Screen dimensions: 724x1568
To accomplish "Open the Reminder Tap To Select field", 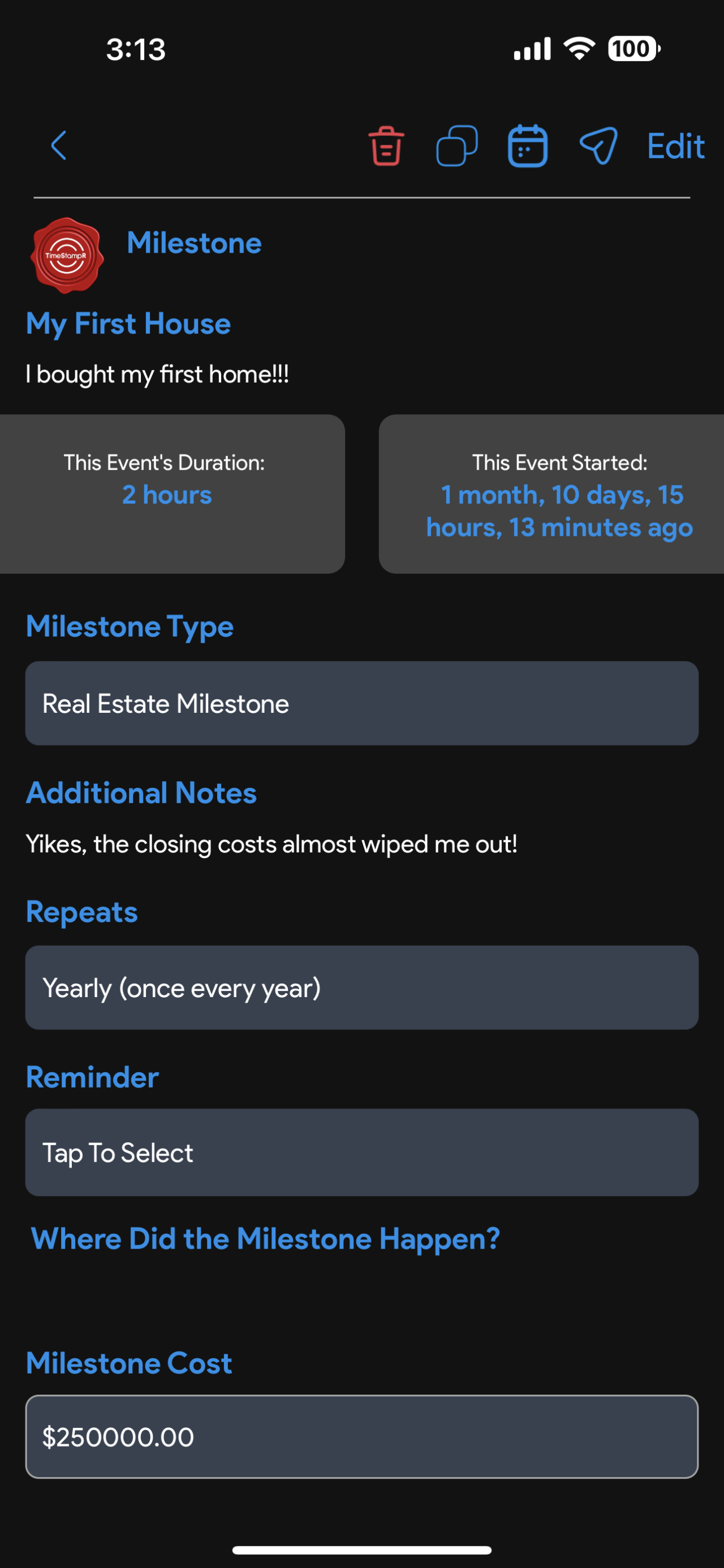I will coord(361,1153).
